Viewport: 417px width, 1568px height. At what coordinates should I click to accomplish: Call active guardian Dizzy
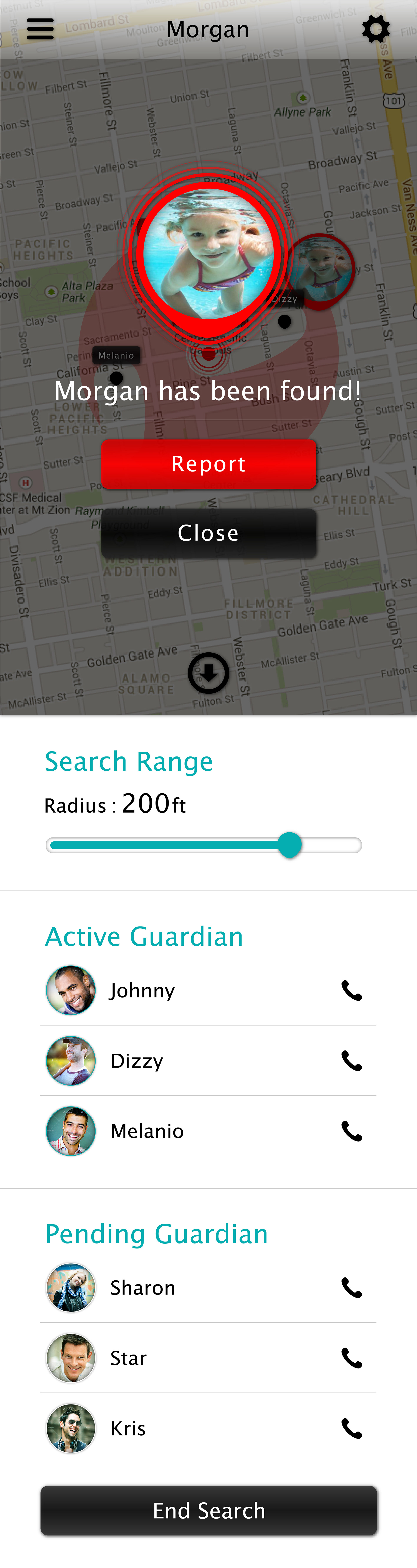pos(351,1061)
